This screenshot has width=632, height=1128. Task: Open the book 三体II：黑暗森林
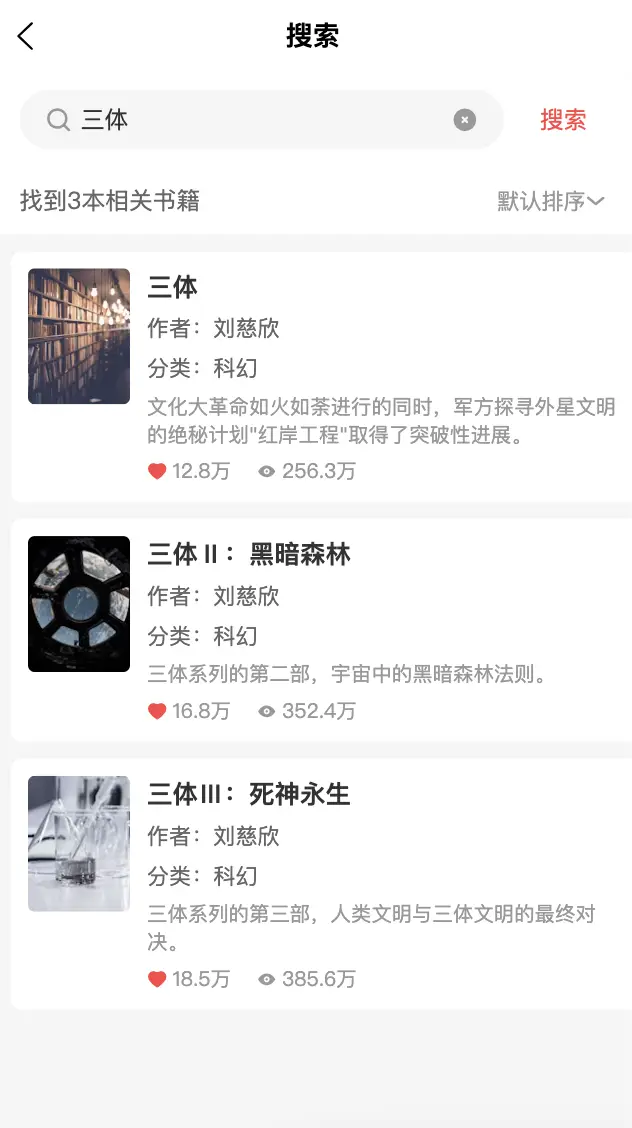pos(320,629)
